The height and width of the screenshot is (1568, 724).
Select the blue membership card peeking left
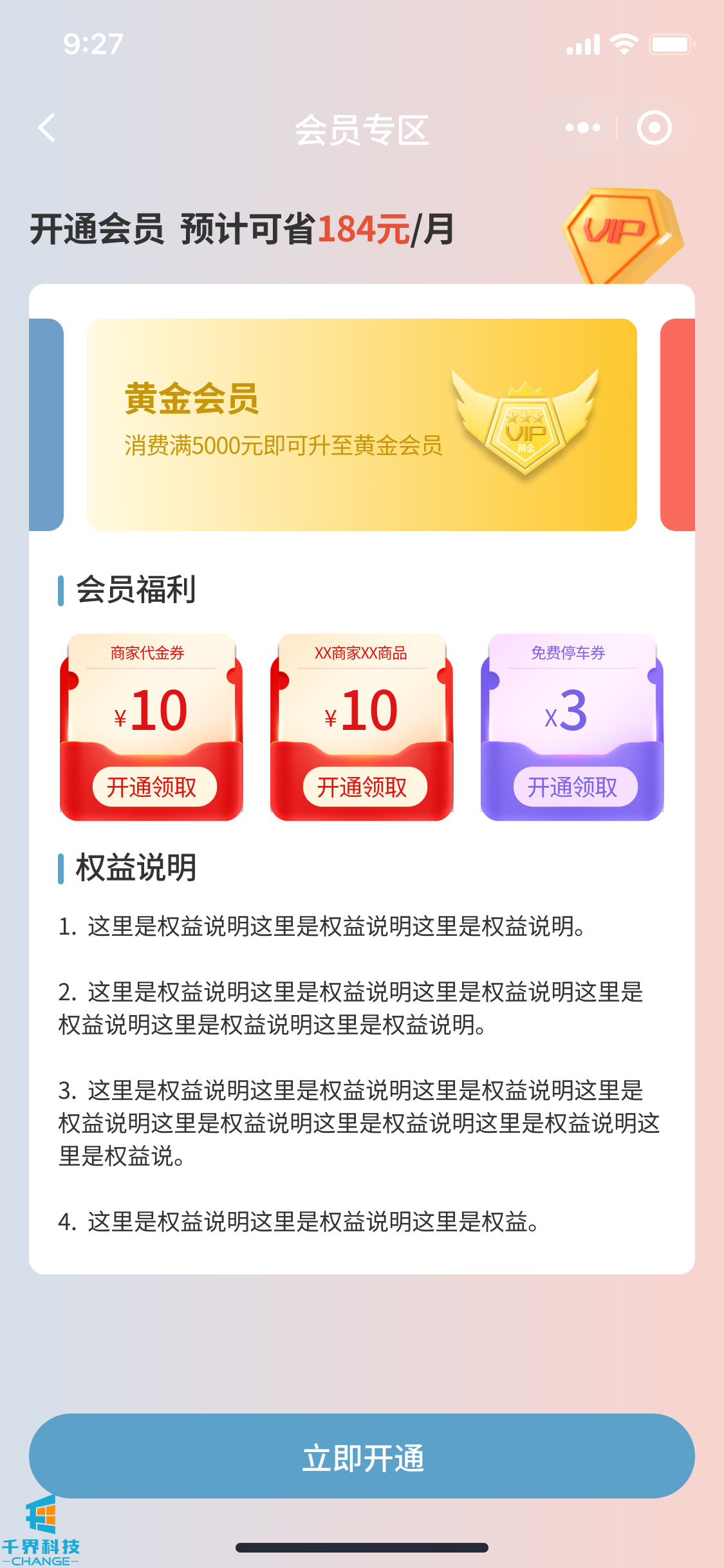pyautogui.click(x=46, y=424)
